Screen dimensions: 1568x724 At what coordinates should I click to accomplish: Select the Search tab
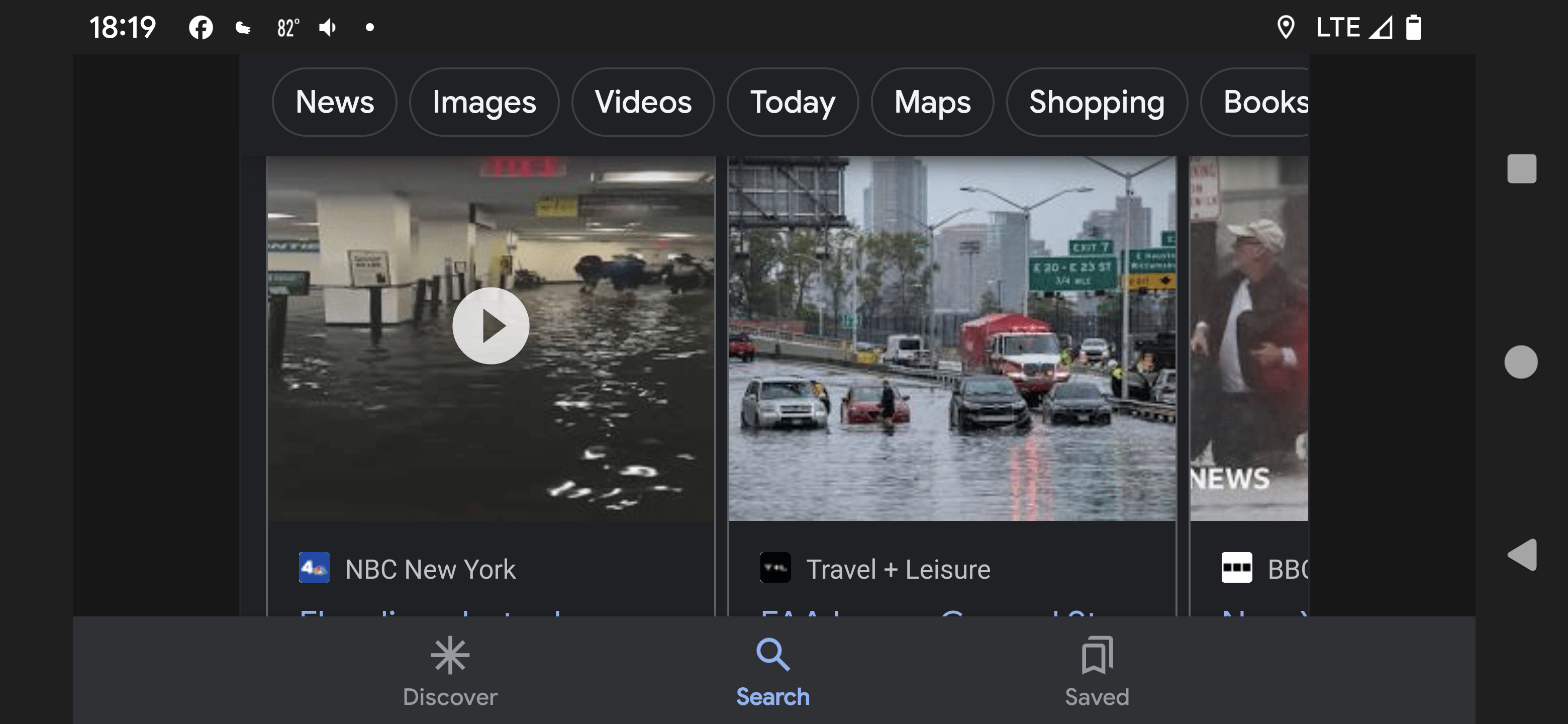(772, 672)
